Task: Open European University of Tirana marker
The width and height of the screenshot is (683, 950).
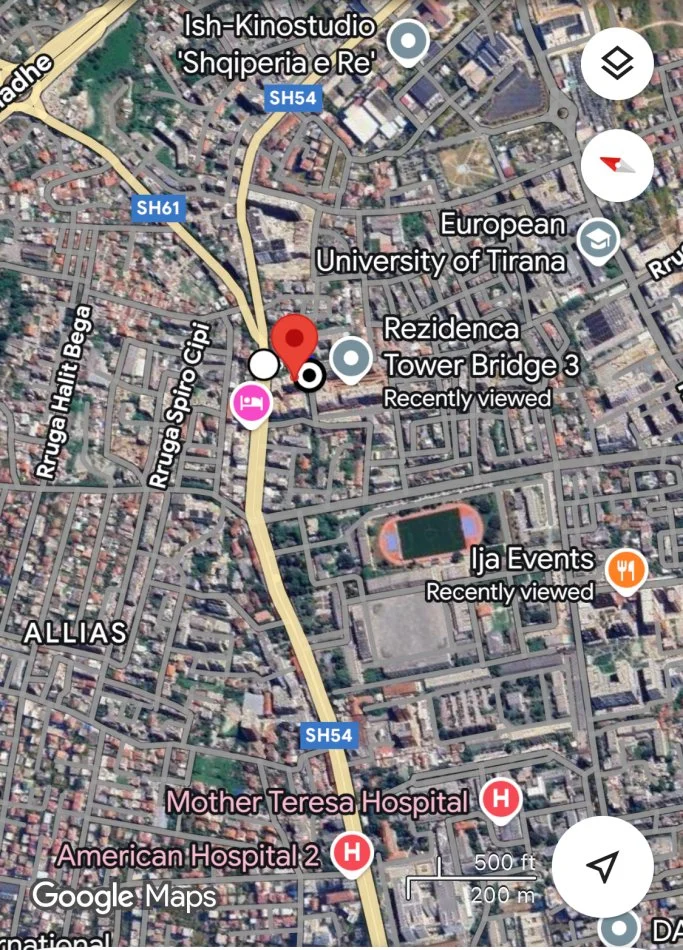Action: pos(599,239)
